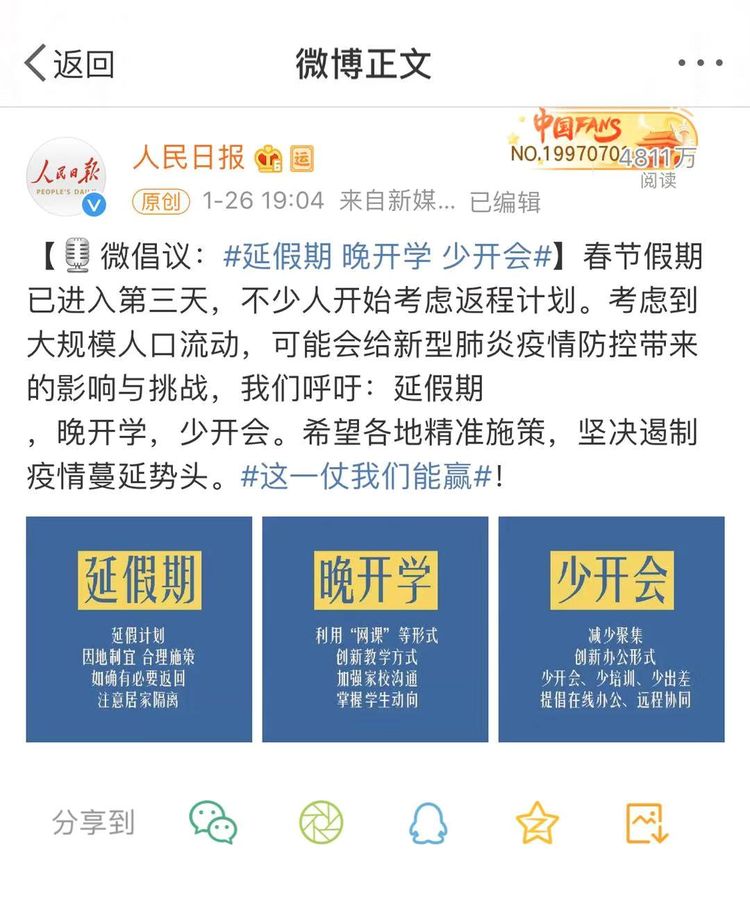View the 延假期 image

139,629
